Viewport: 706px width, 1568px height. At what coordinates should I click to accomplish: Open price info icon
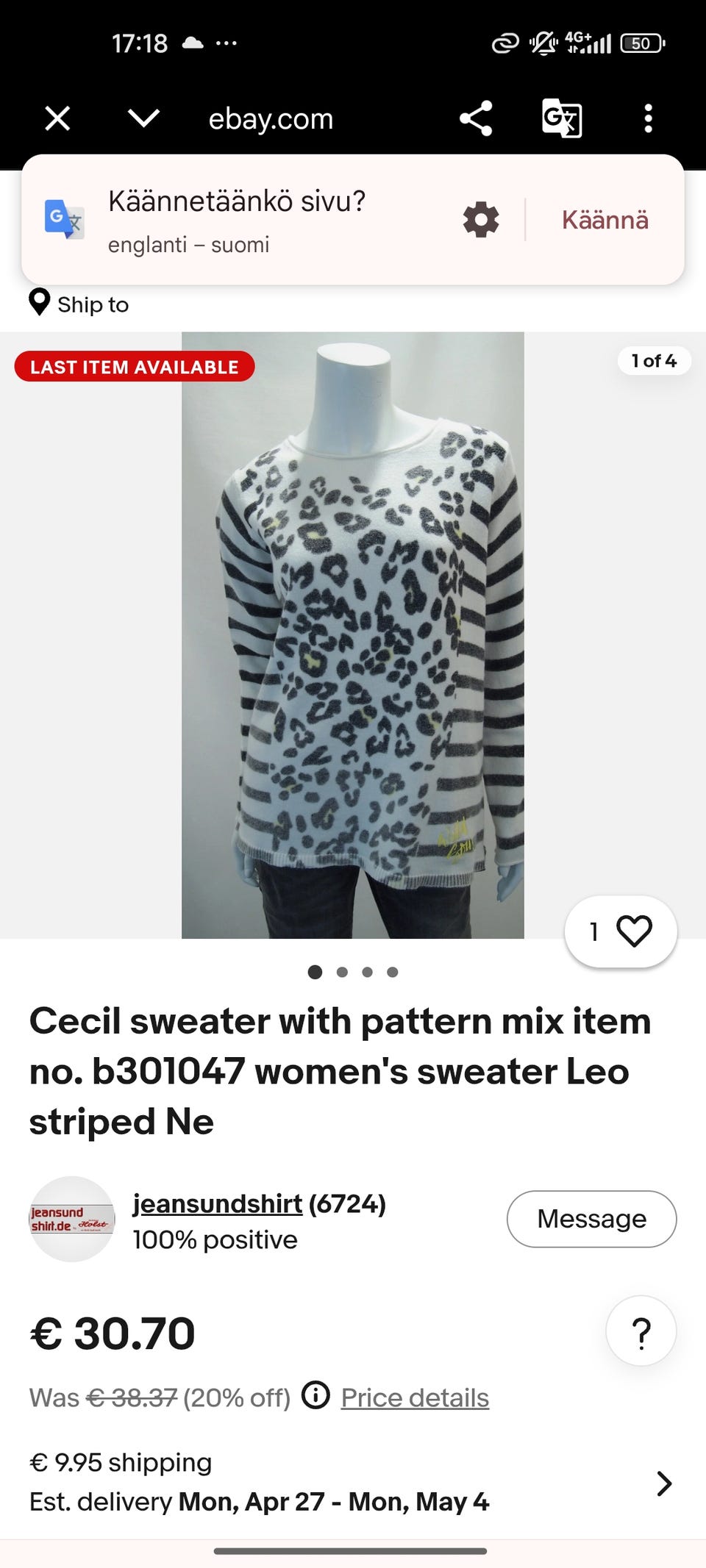point(316,1395)
